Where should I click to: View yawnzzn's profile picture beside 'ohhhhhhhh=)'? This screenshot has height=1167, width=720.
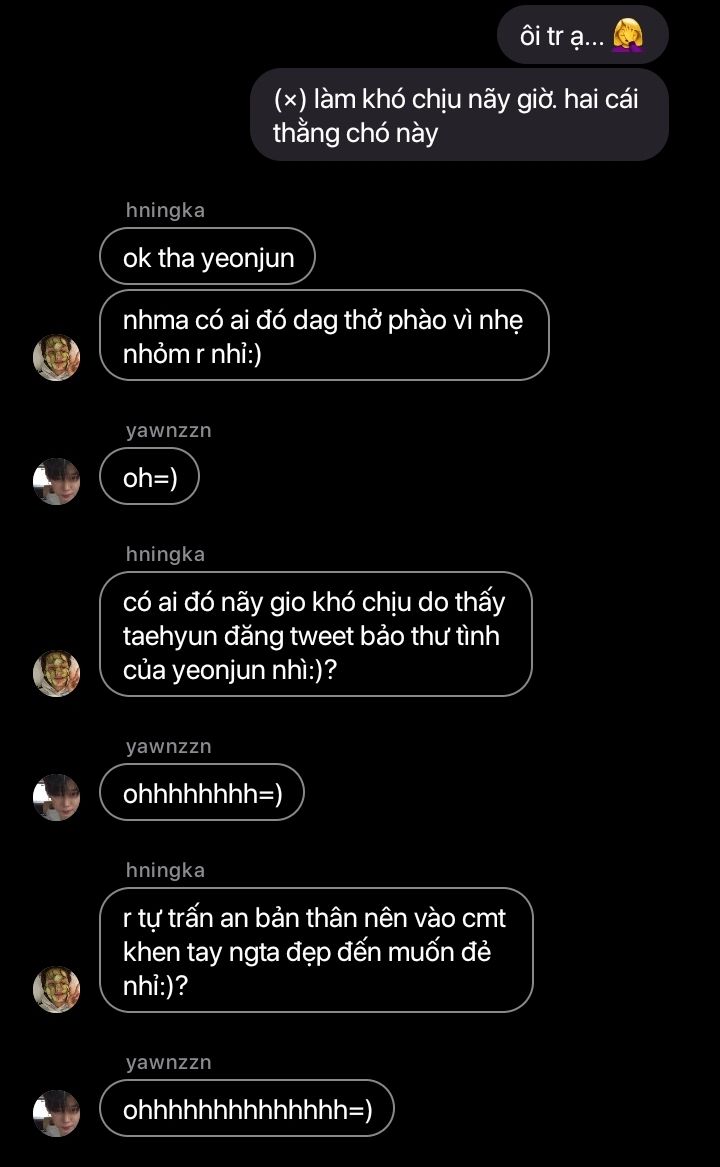point(57,797)
